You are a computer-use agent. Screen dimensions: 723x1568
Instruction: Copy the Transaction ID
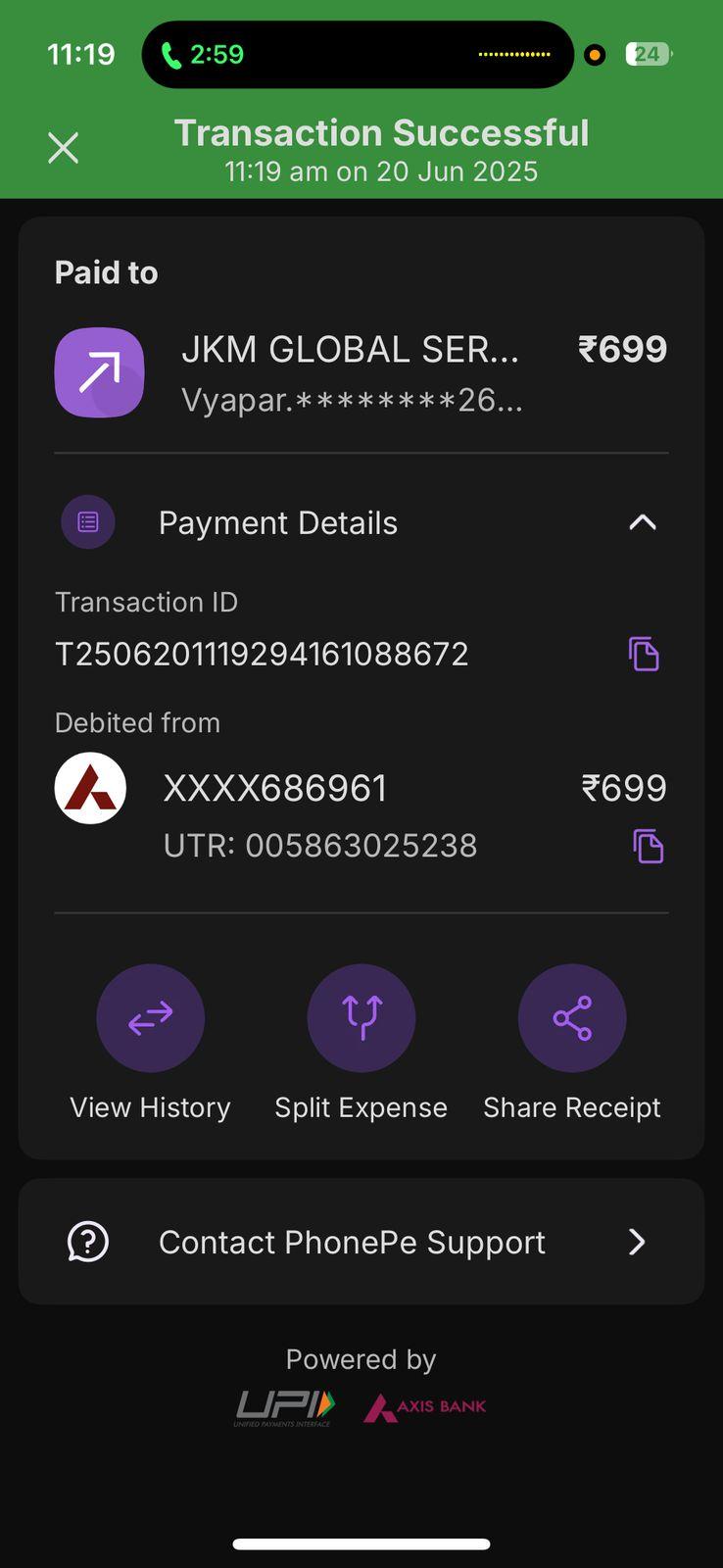pos(644,654)
